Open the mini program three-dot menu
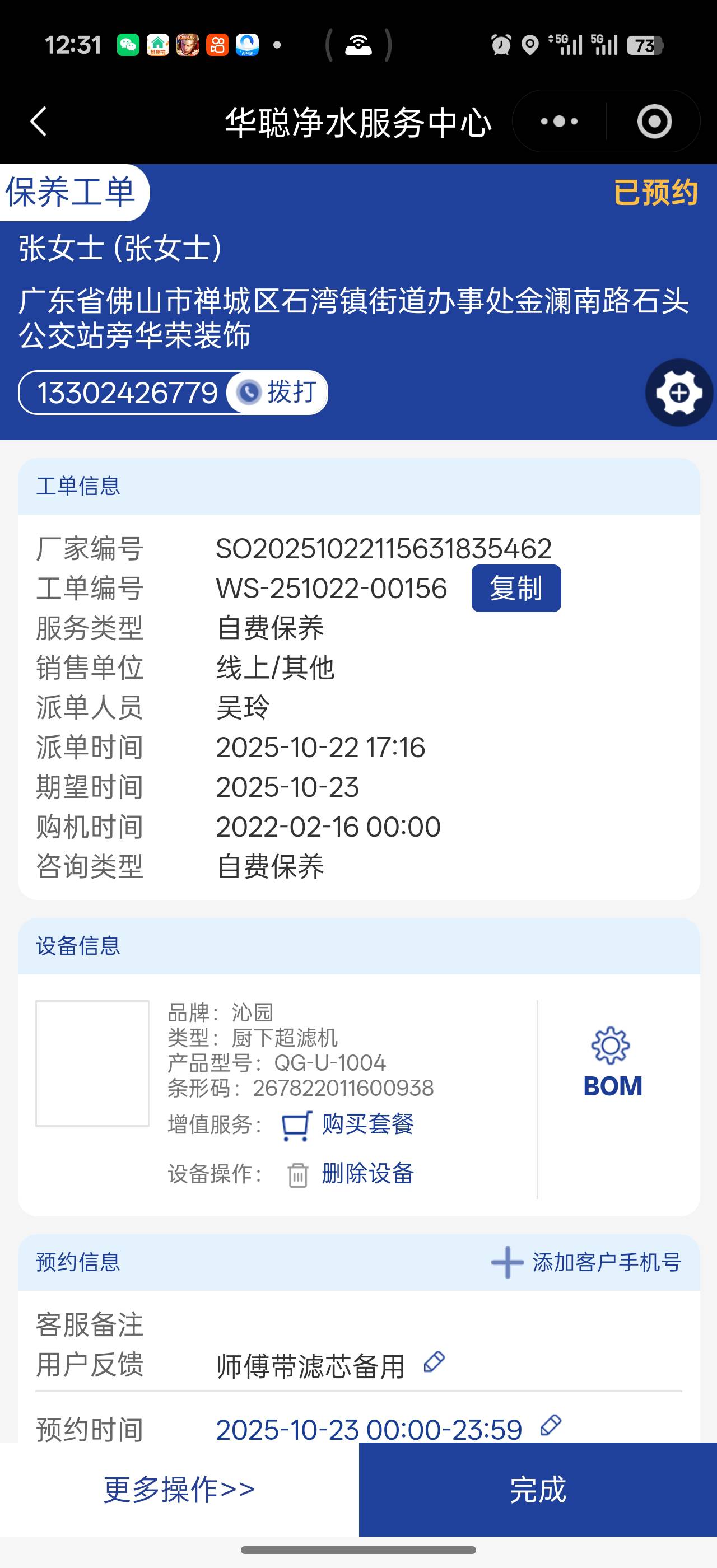717x1568 pixels. (x=558, y=121)
